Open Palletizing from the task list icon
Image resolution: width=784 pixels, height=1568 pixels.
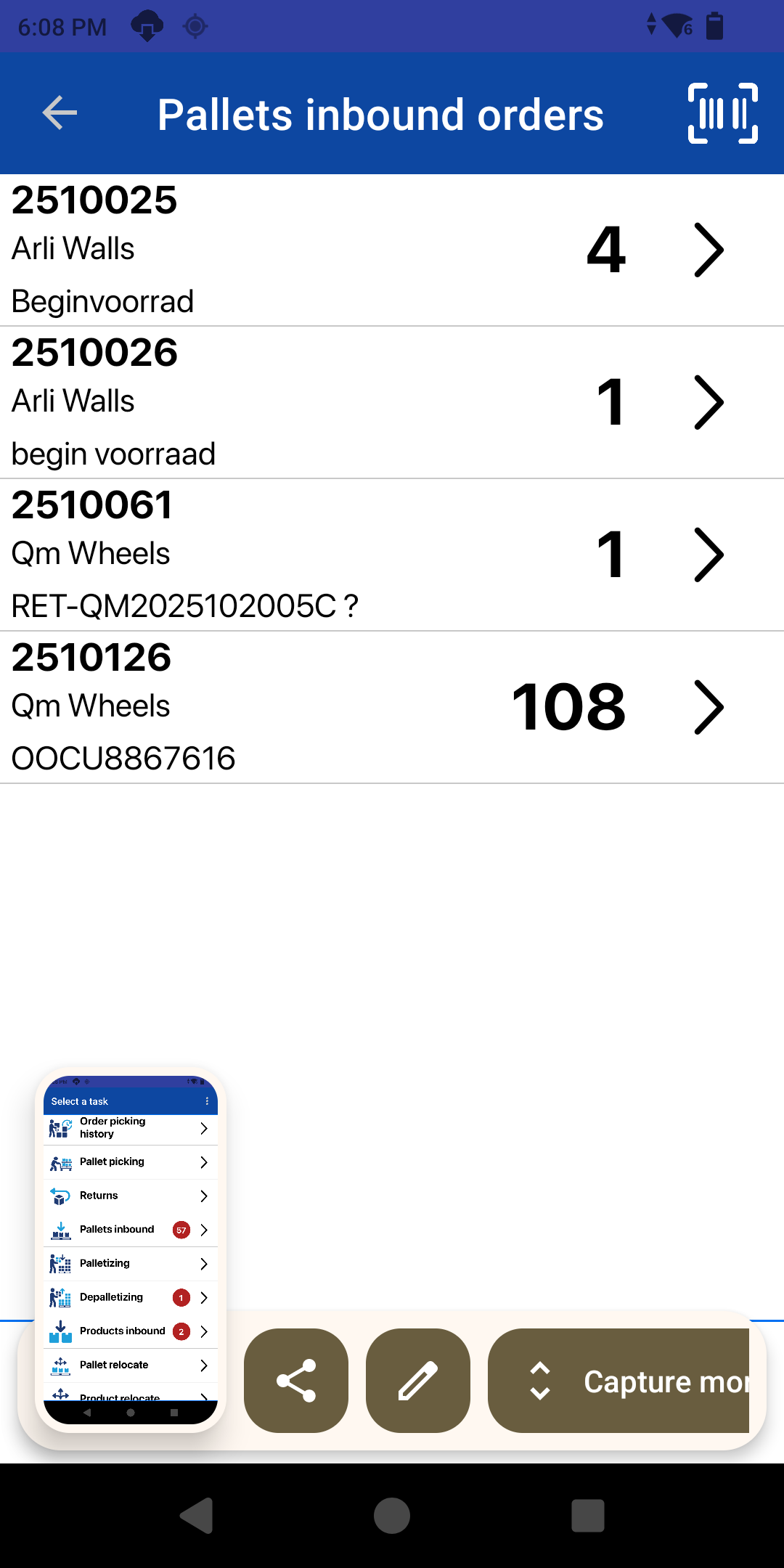point(62,1263)
